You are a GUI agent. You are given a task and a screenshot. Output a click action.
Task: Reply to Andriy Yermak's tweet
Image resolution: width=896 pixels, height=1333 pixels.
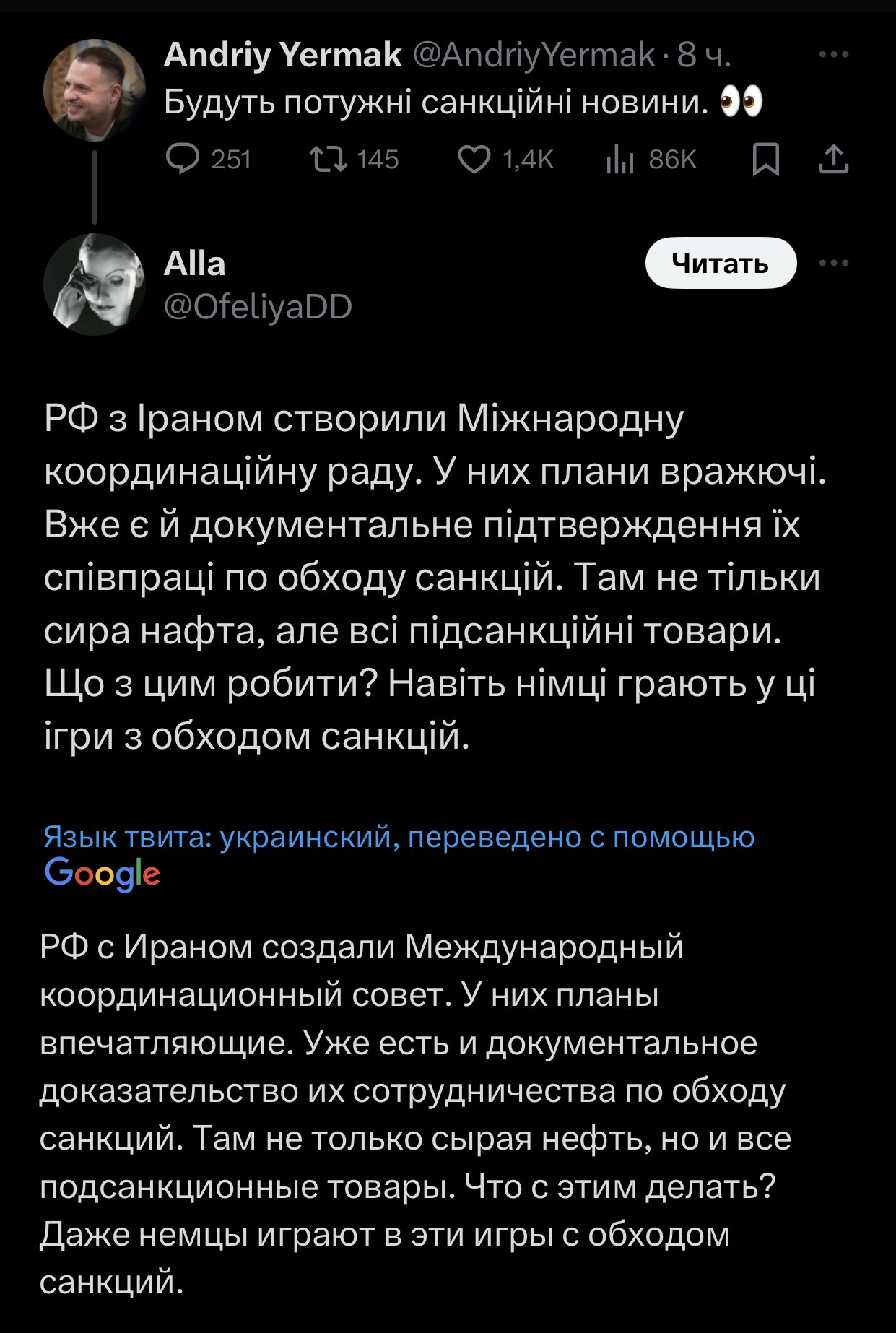tap(183, 159)
